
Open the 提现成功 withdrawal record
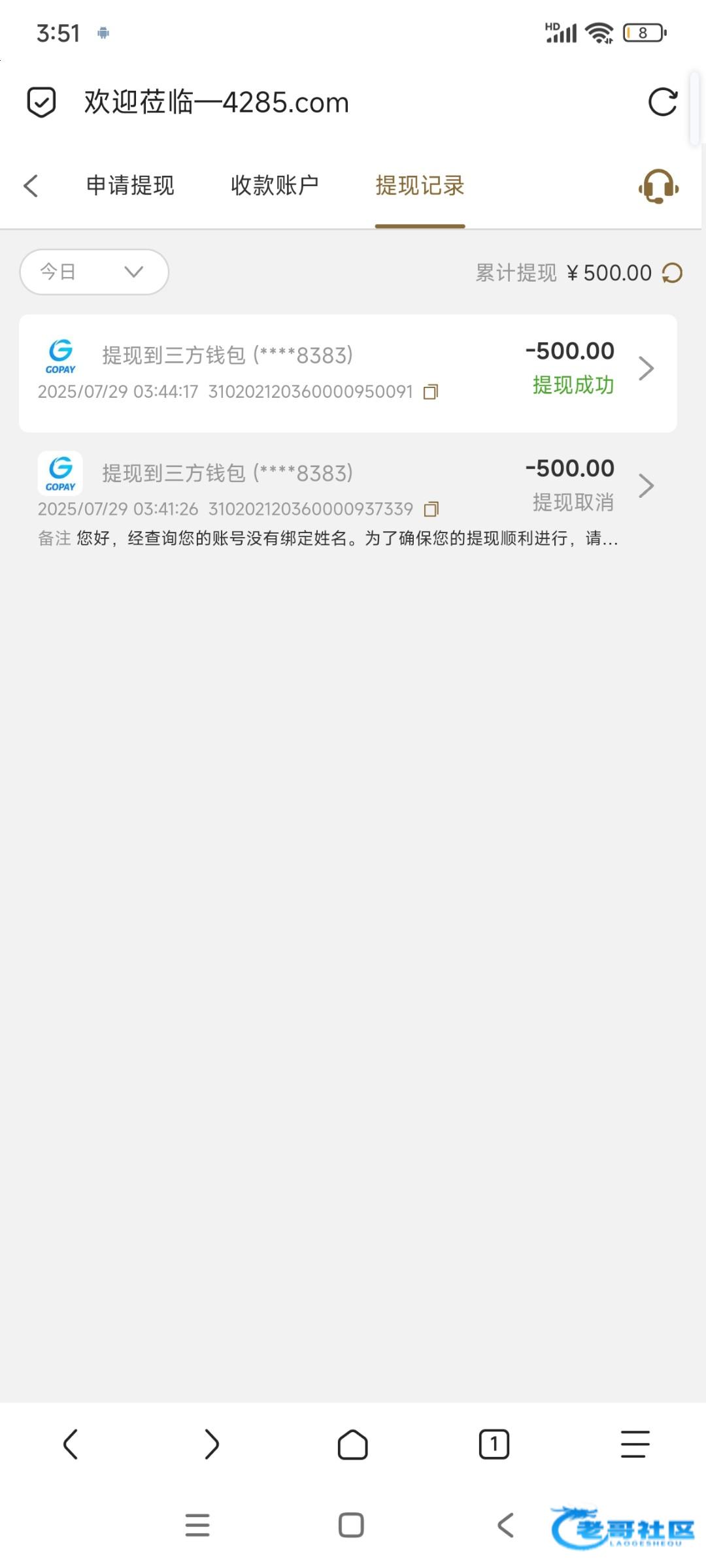tap(348, 373)
